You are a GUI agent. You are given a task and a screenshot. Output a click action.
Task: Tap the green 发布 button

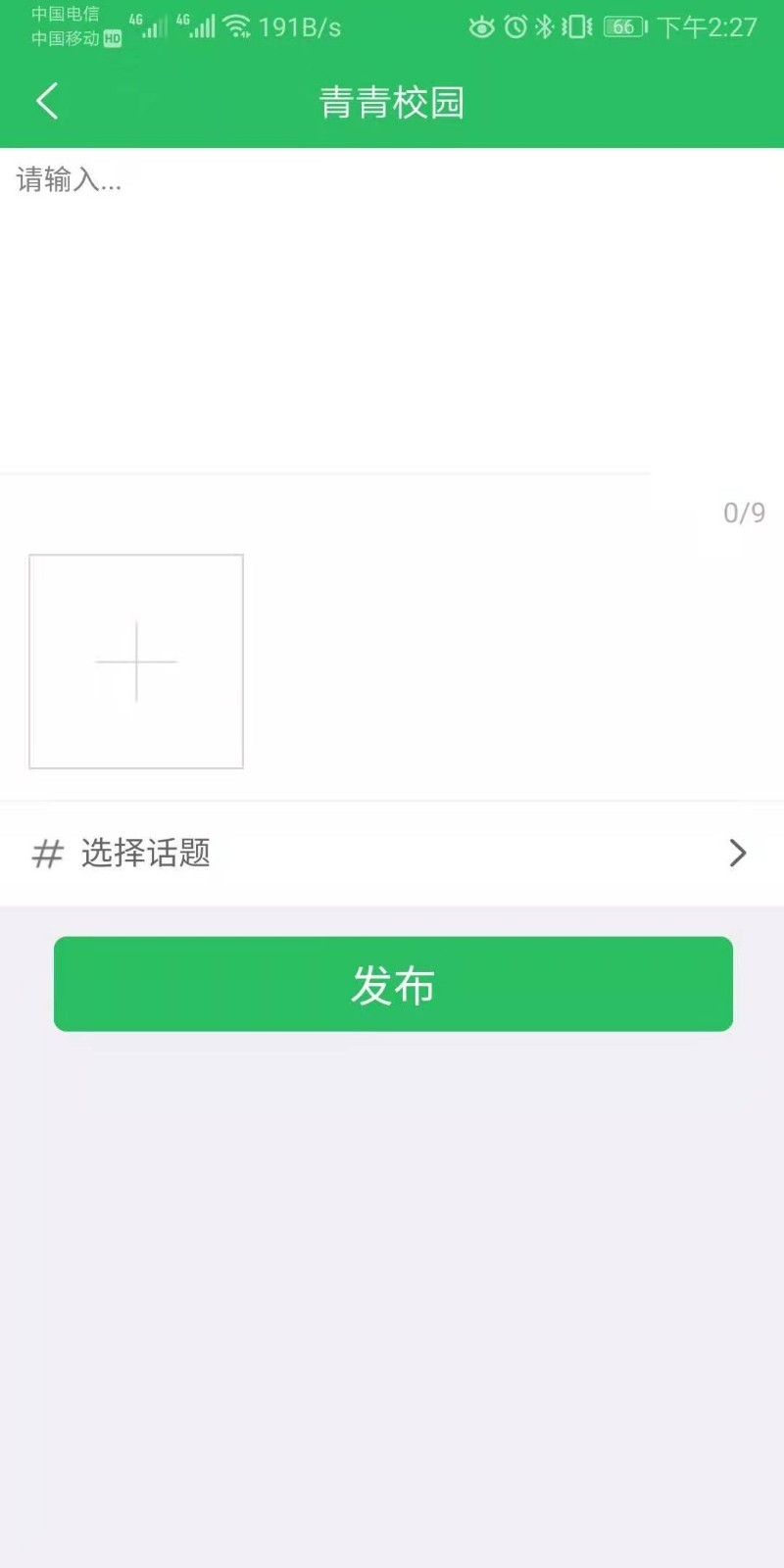pos(393,984)
